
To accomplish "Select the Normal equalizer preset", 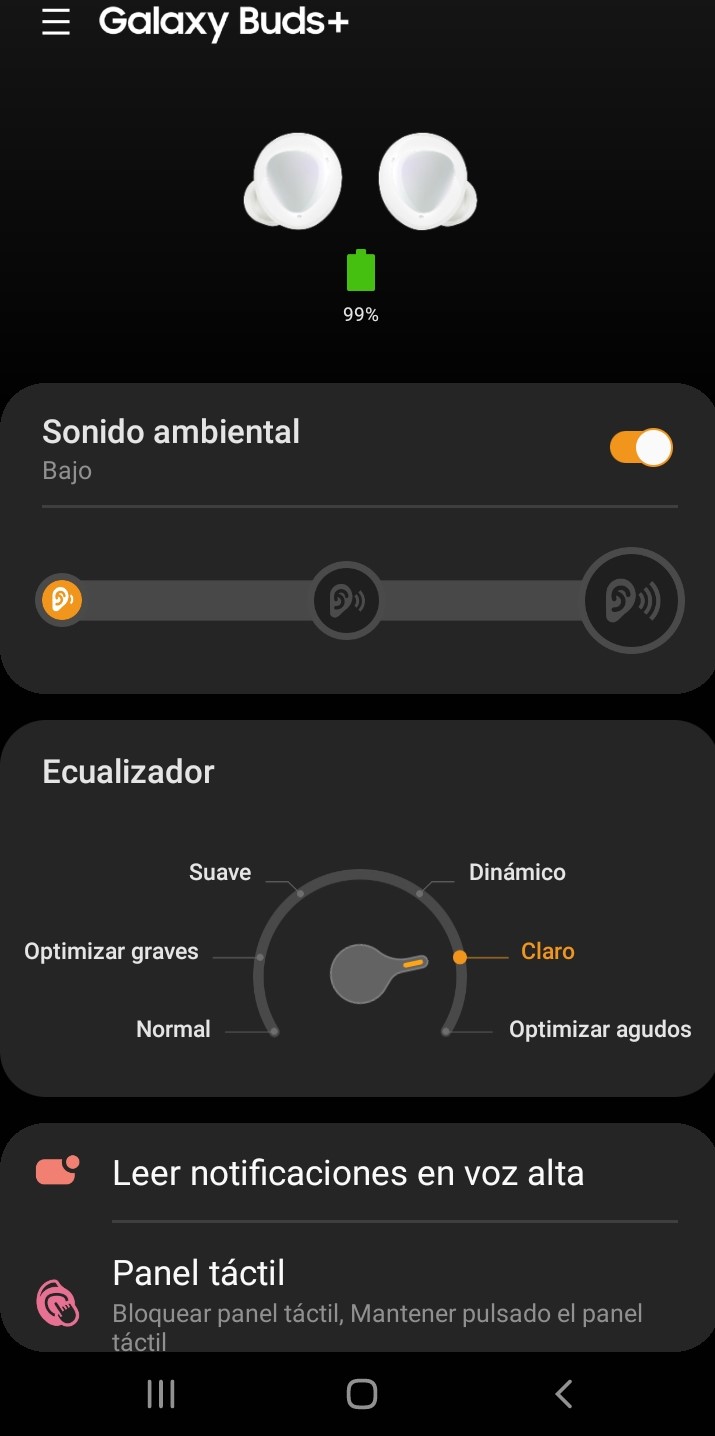I will click(x=174, y=1030).
